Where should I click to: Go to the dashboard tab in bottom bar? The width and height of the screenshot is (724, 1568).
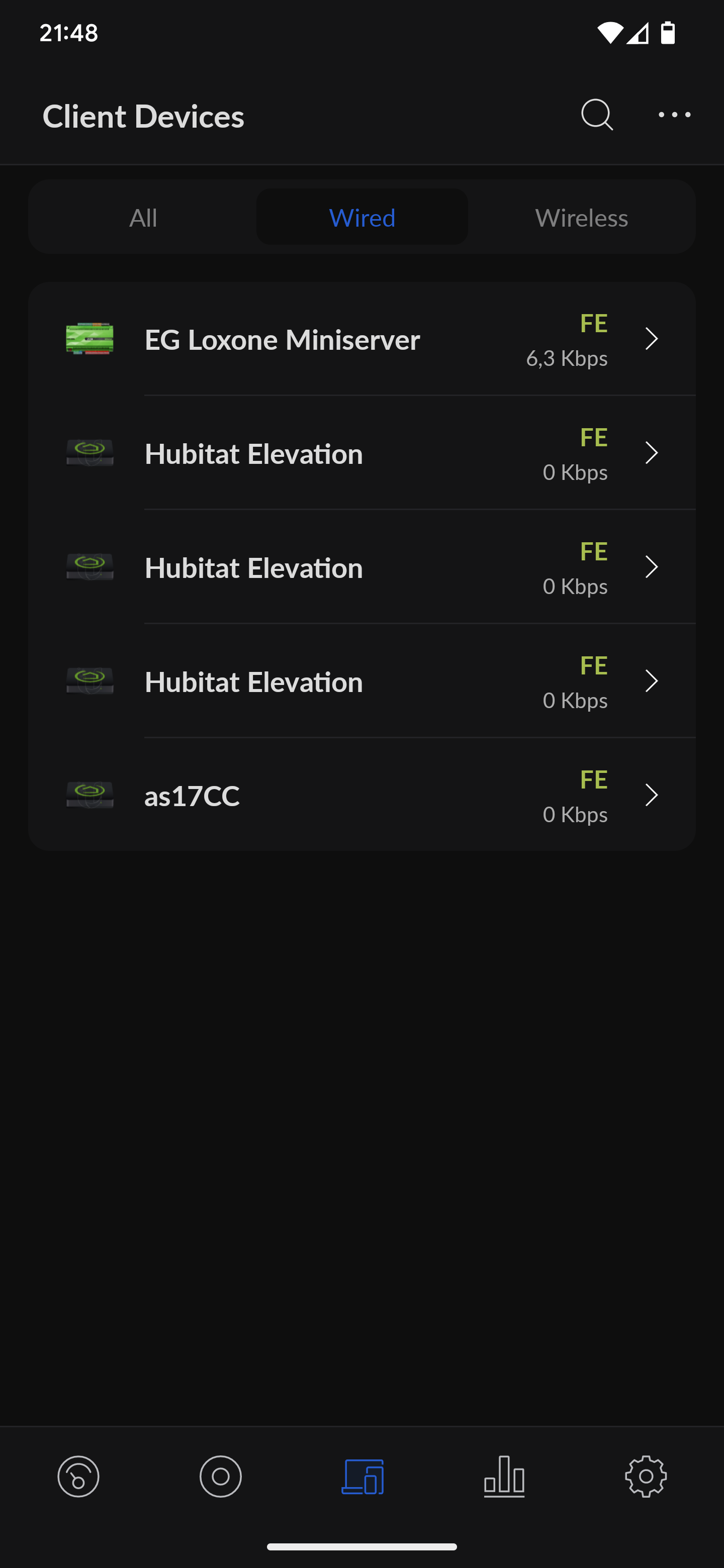78,1476
